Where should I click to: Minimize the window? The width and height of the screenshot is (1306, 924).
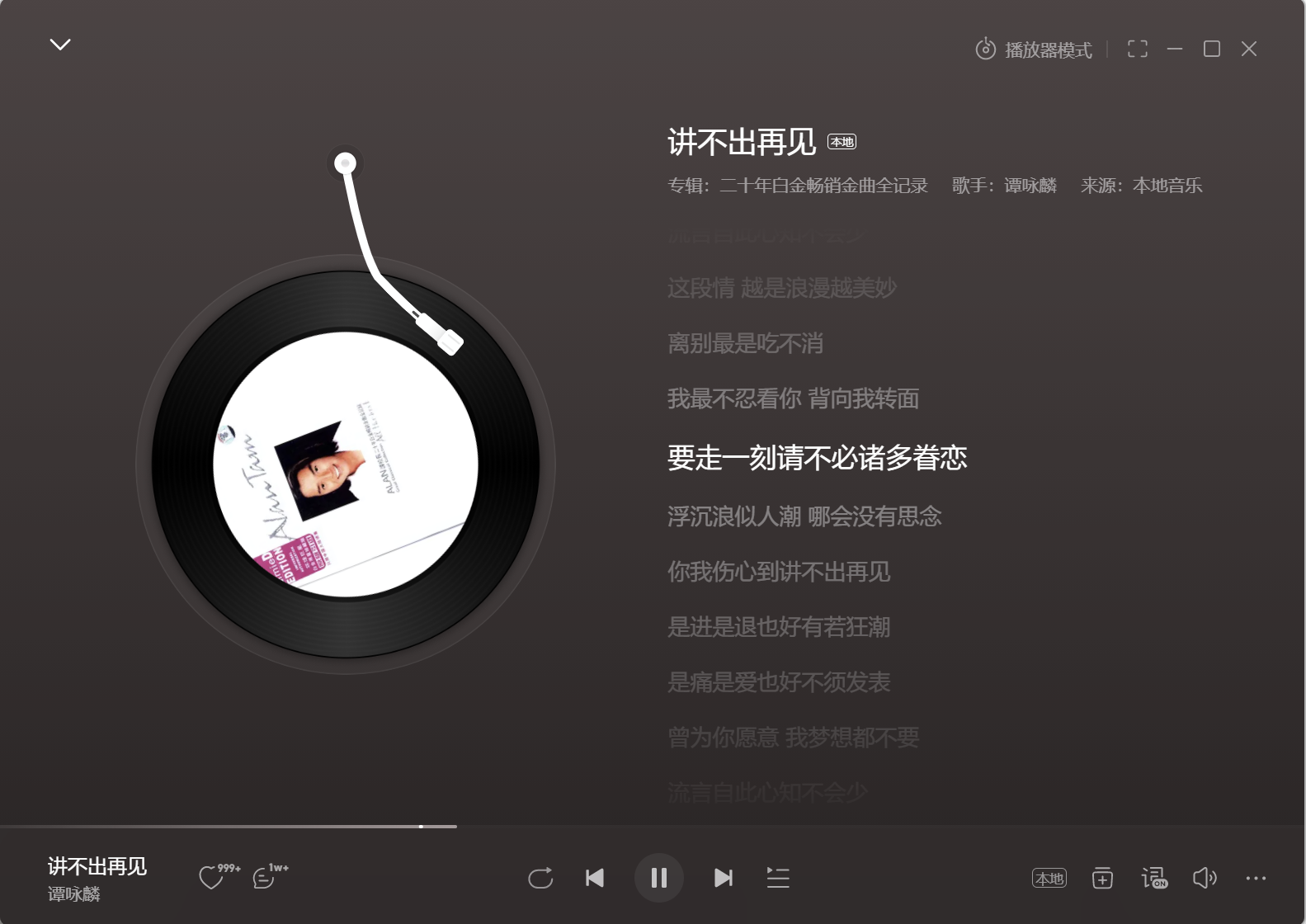click(1175, 49)
